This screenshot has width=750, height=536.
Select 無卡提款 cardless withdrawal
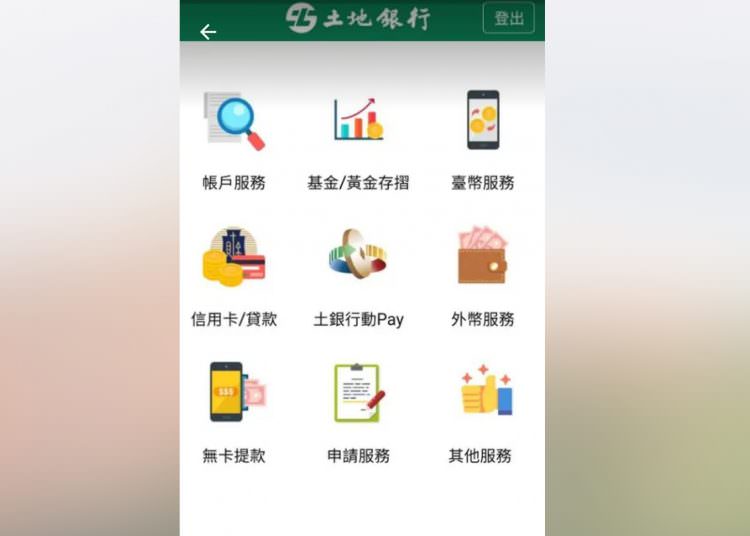point(234,413)
